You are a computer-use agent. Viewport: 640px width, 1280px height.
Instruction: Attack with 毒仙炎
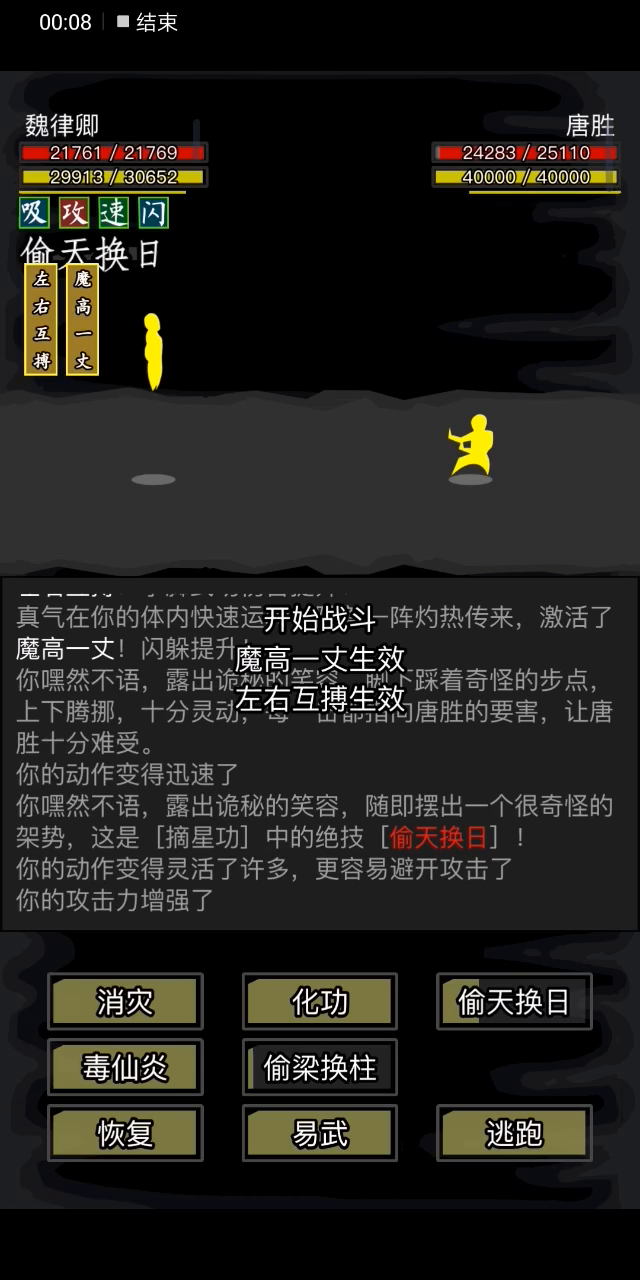click(x=125, y=1067)
